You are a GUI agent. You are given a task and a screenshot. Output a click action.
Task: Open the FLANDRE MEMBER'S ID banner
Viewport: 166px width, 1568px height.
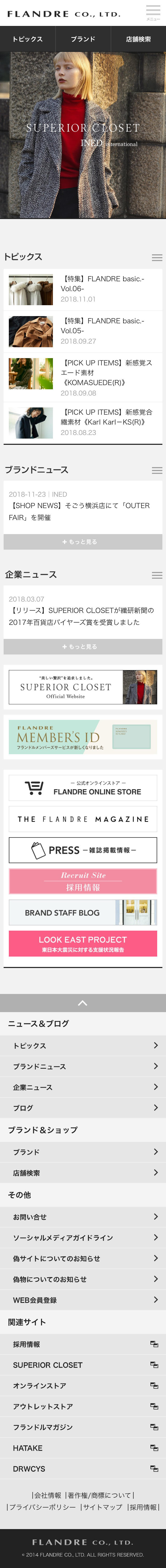click(83, 737)
